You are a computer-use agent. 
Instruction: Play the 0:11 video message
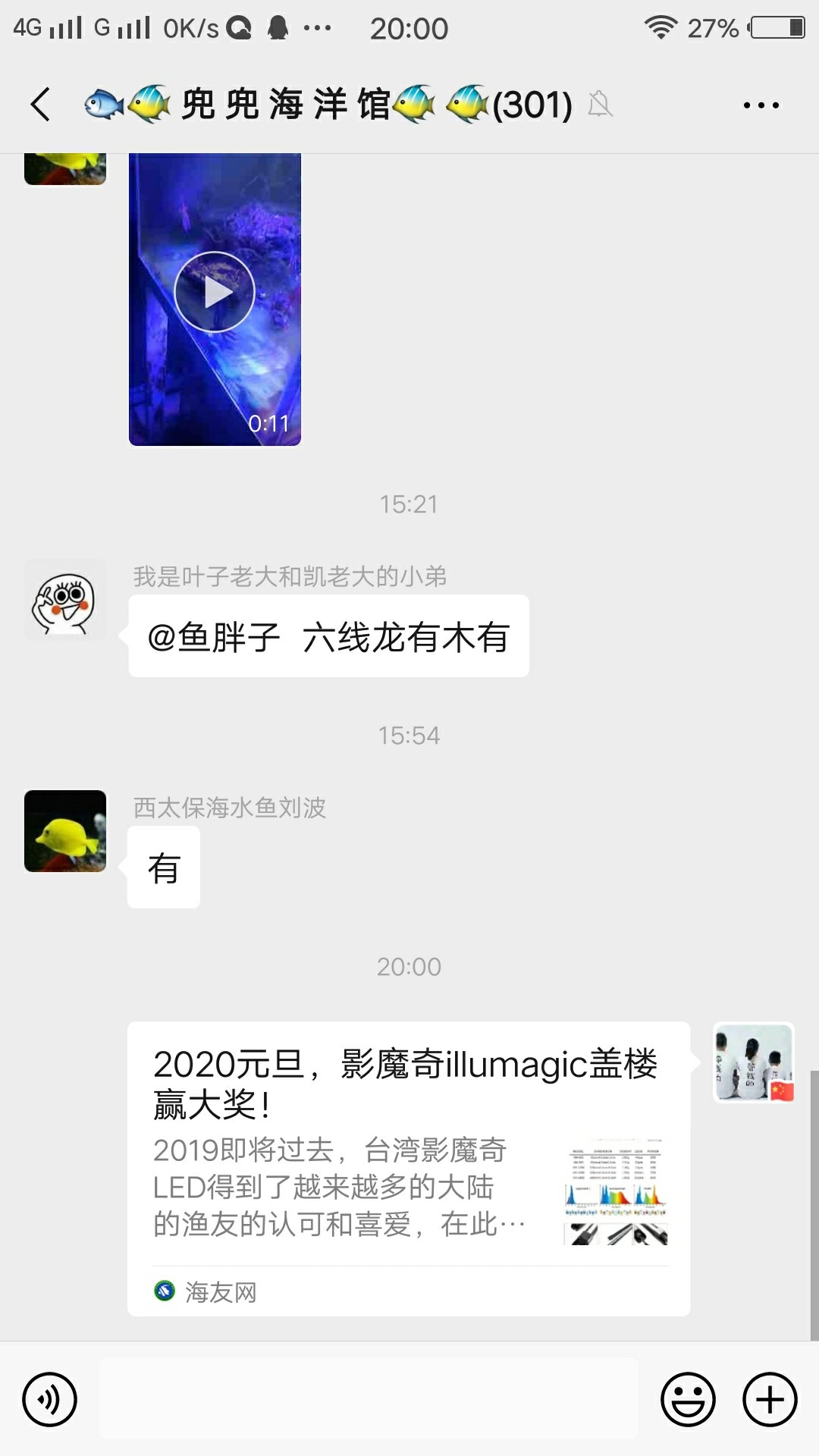[x=215, y=293]
